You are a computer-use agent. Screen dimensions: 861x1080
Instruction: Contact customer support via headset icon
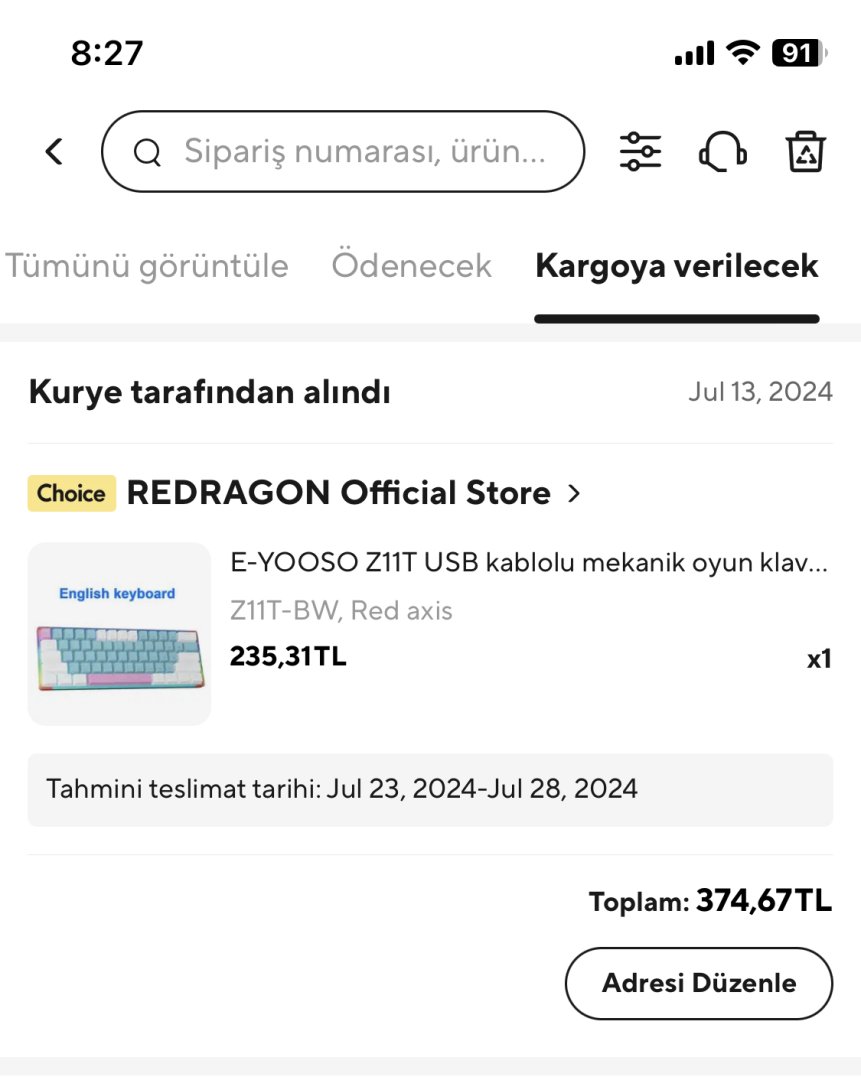coord(722,152)
